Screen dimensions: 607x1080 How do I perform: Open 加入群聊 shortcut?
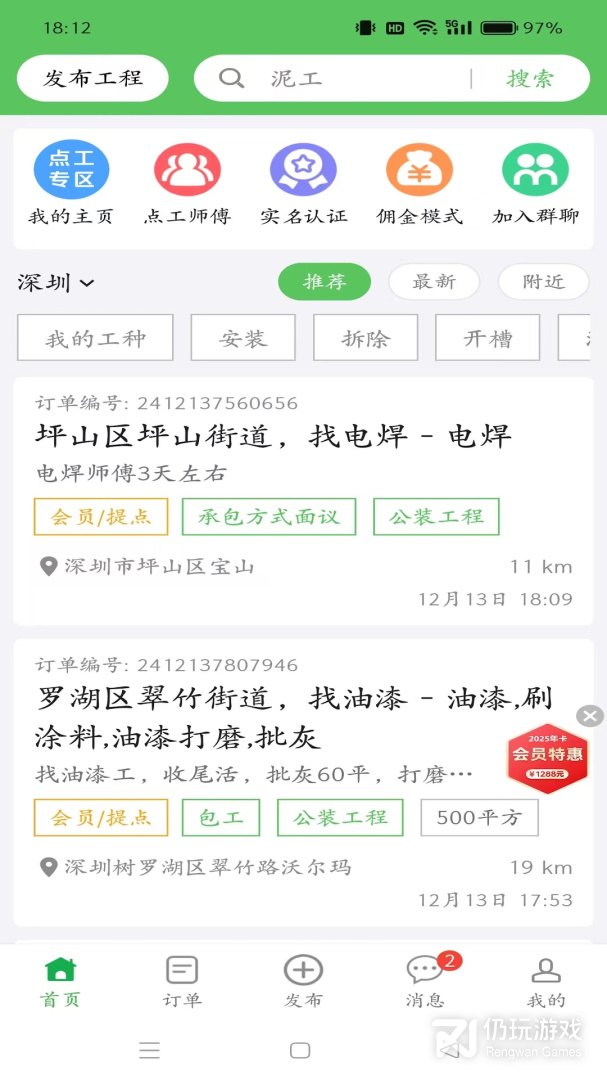tap(535, 183)
